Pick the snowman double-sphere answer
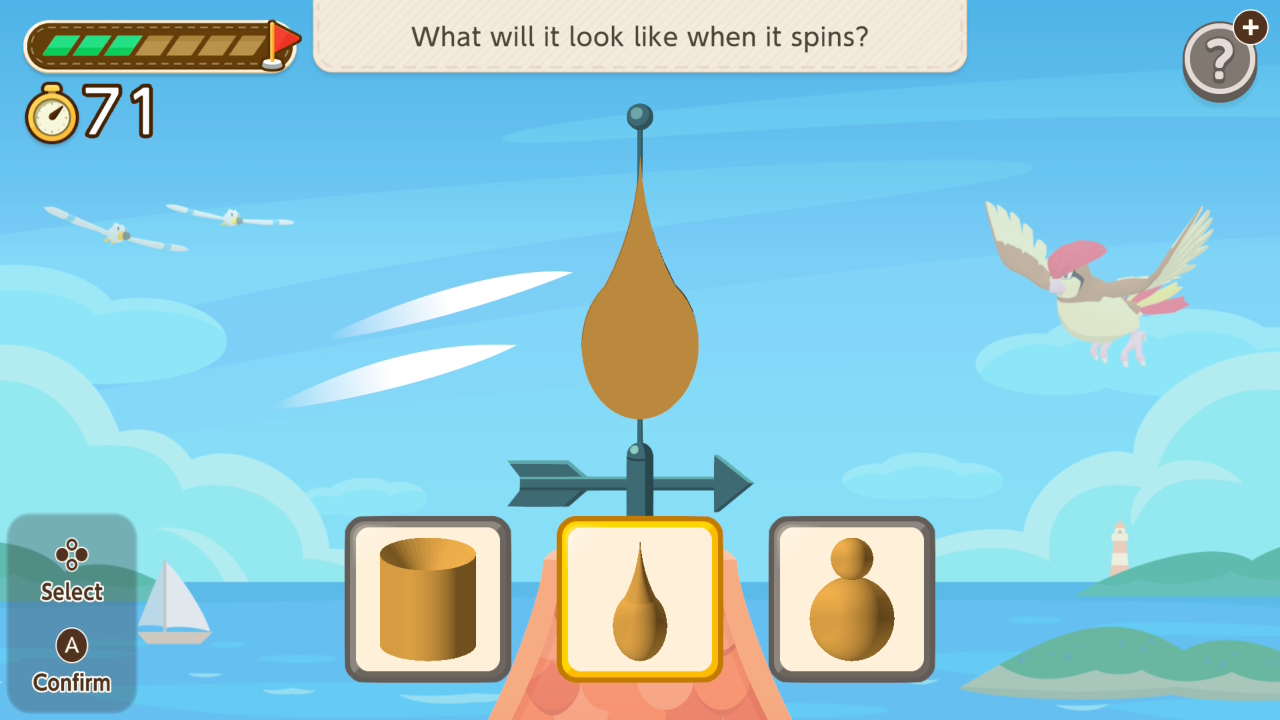The image size is (1280, 720). (852, 599)
